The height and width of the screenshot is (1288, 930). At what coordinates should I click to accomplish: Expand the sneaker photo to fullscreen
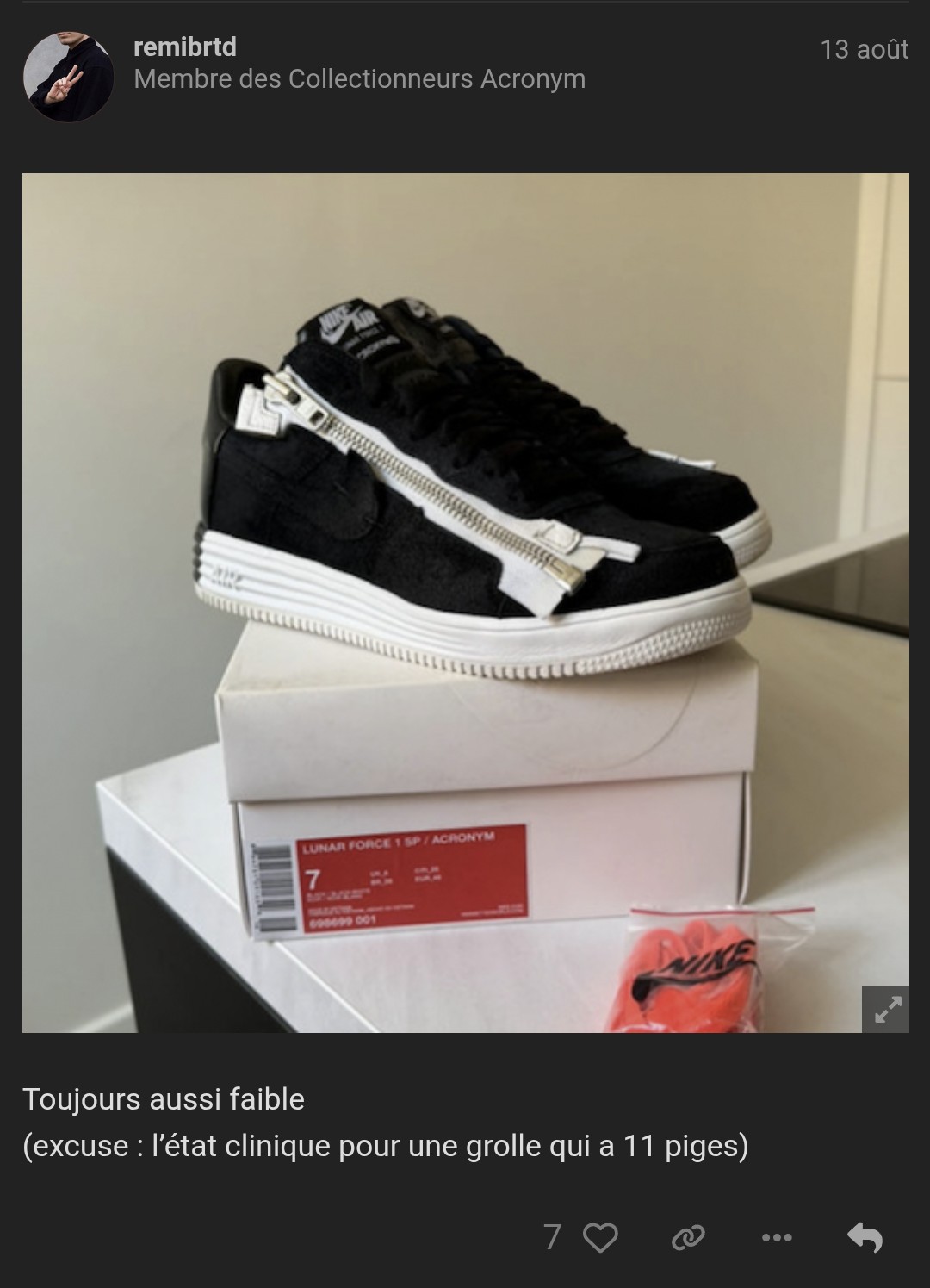tap(885, 1008)
